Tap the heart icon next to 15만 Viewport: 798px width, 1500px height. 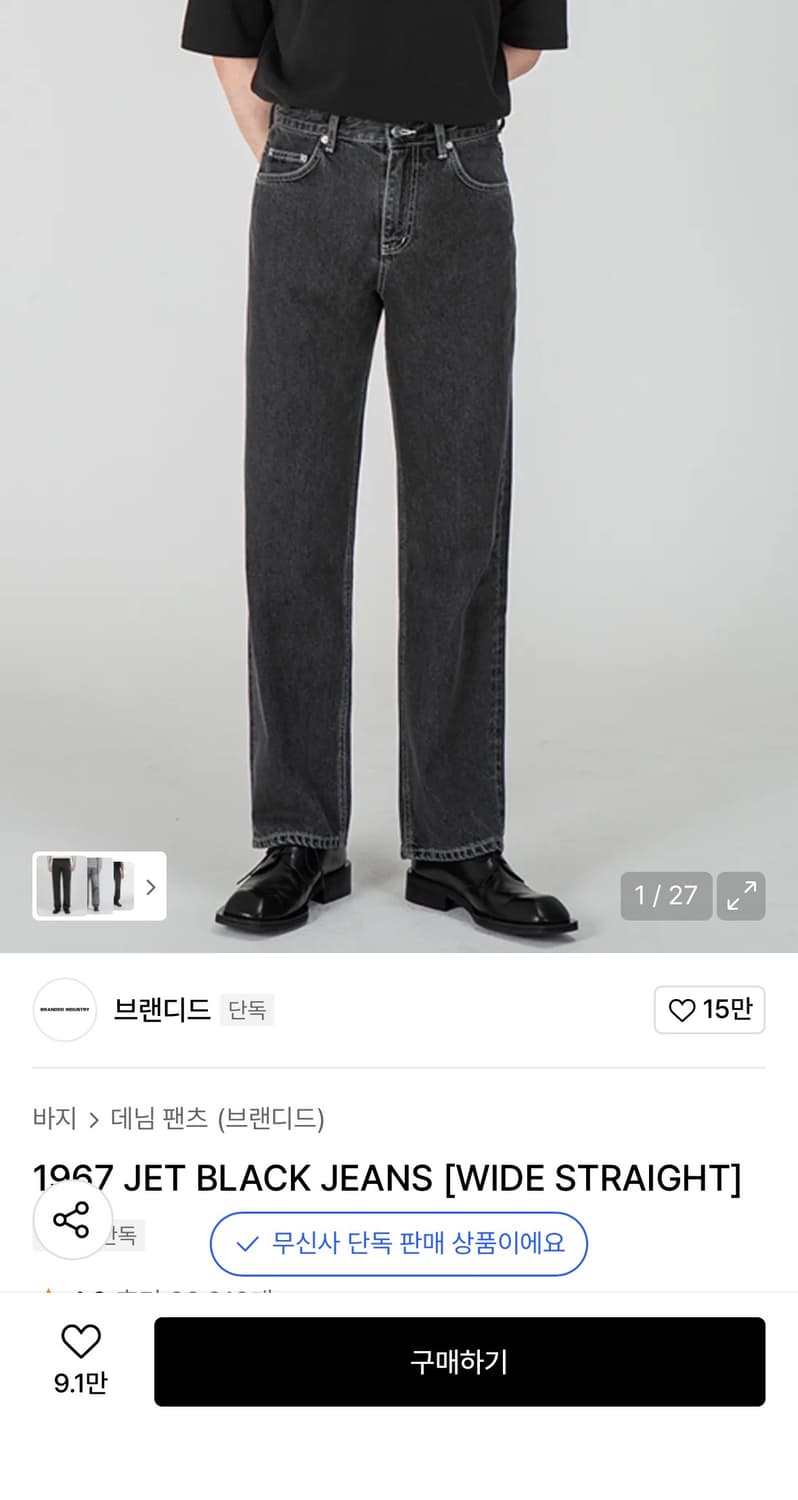pyautogui.click(x=682, y=1010)
